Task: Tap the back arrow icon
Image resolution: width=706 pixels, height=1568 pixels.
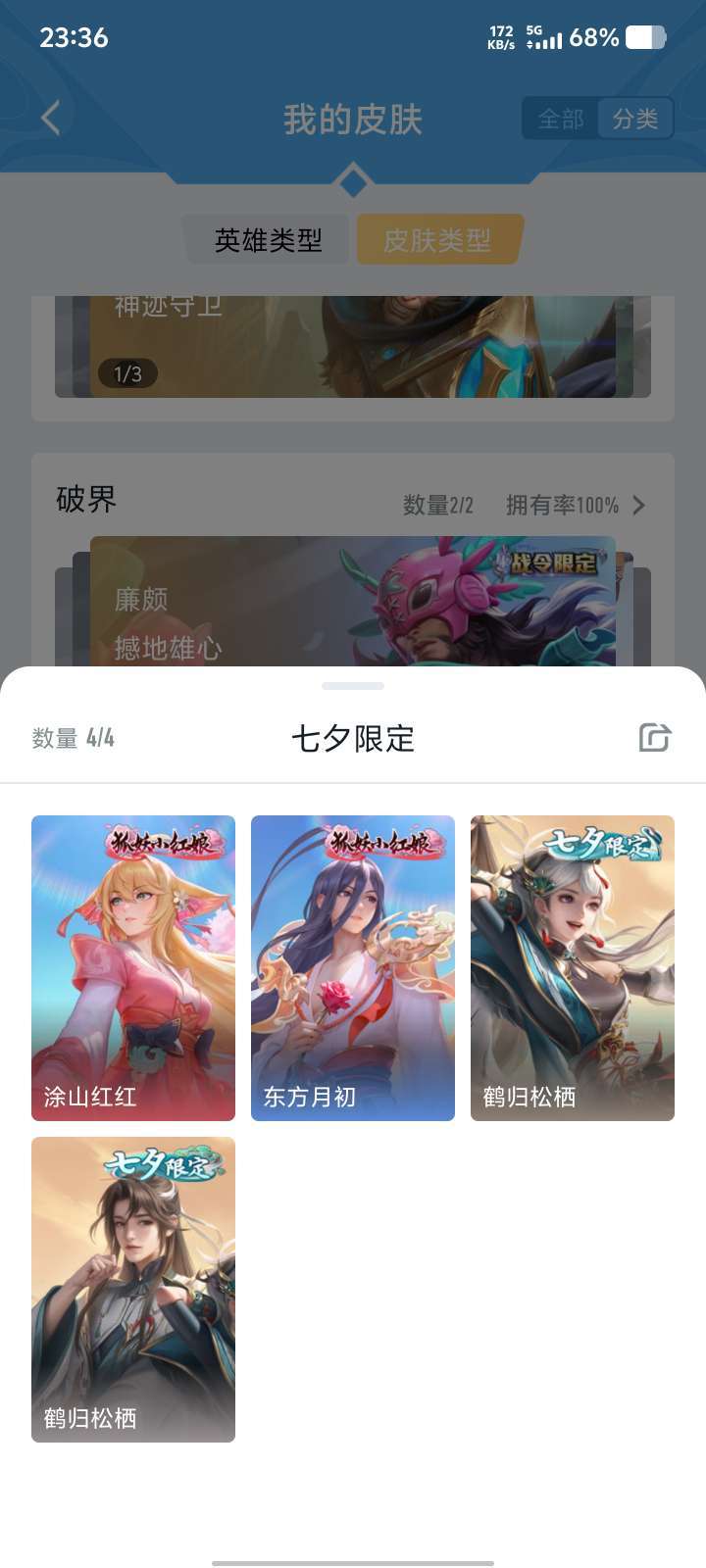Action: pyautogui.click(x=49, y=117)
